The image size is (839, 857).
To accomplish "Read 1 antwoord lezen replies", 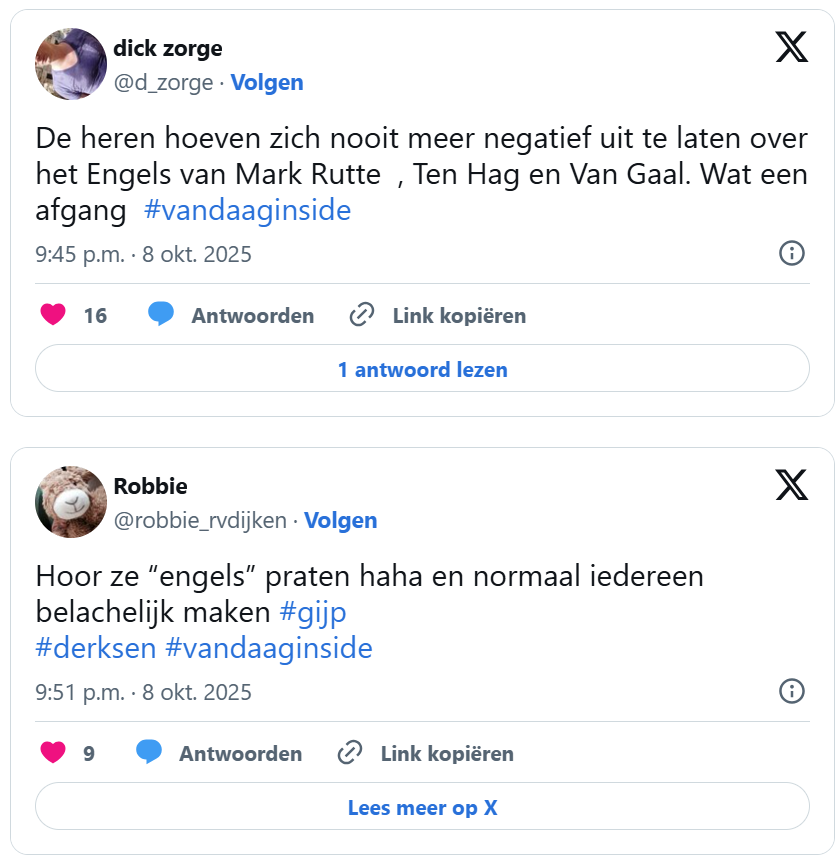I will 422,369.
